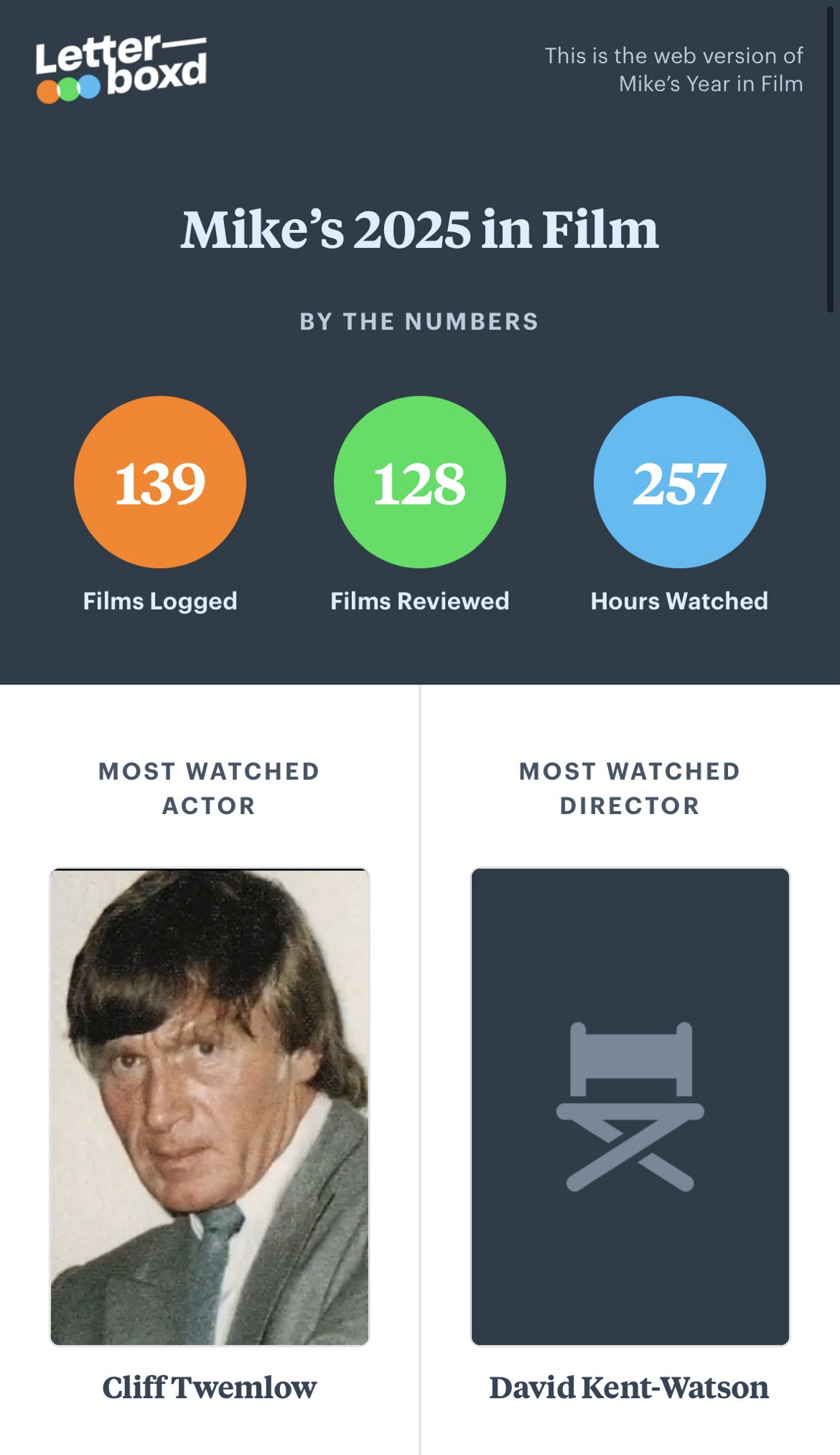Open Cliff Twemlow's actor photo tile
Screen dimensions: 840x1455
tap(209, 1106)
